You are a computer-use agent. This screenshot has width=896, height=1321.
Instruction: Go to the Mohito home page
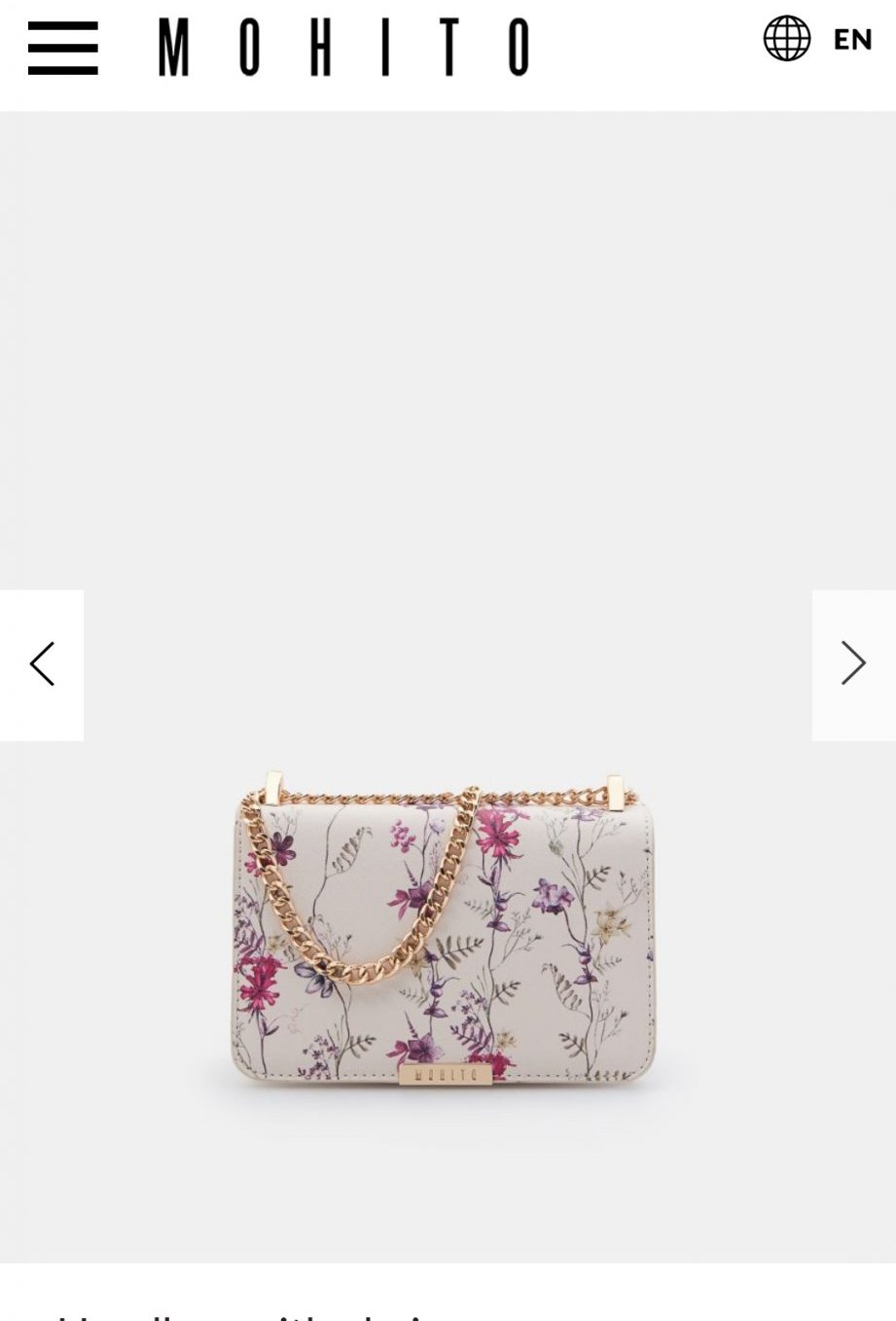point(343,48)
